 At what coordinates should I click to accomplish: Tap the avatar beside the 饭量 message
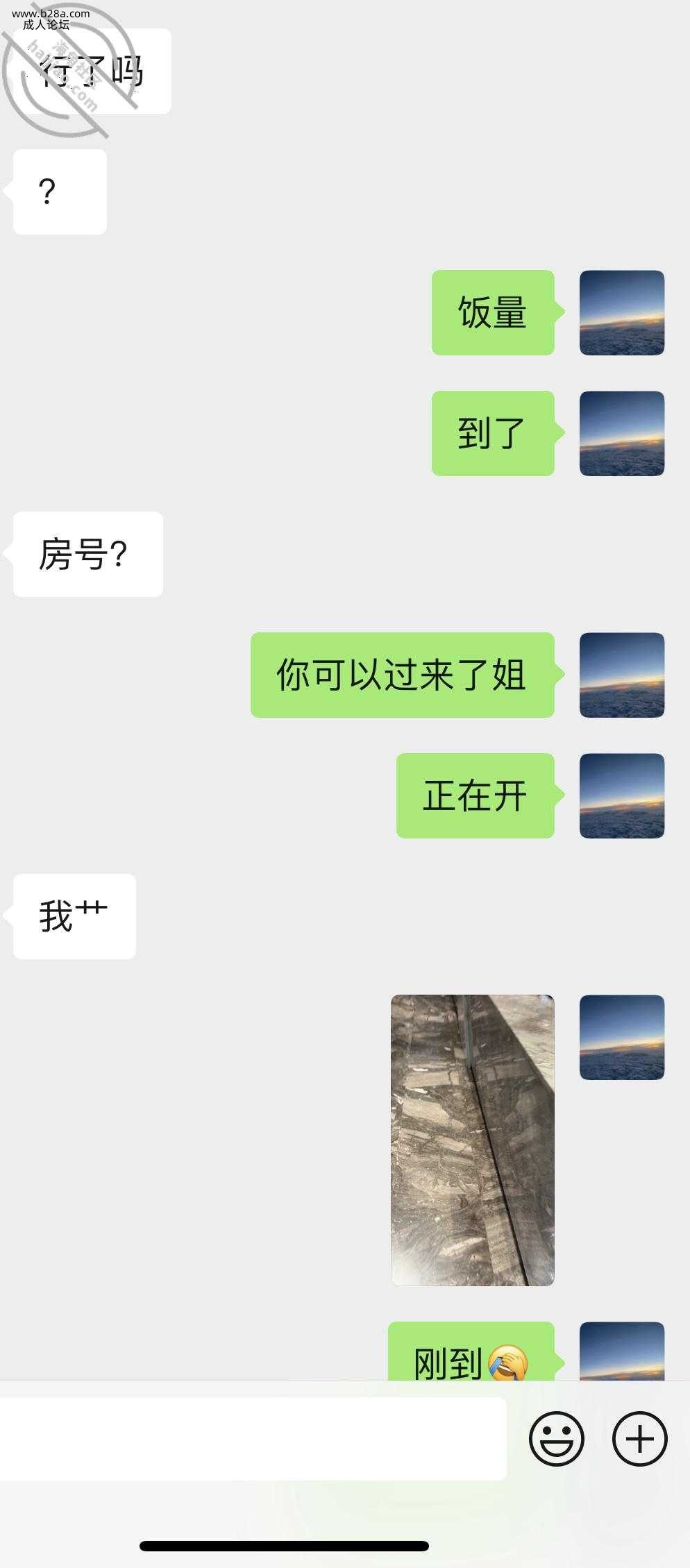(622, 313)
